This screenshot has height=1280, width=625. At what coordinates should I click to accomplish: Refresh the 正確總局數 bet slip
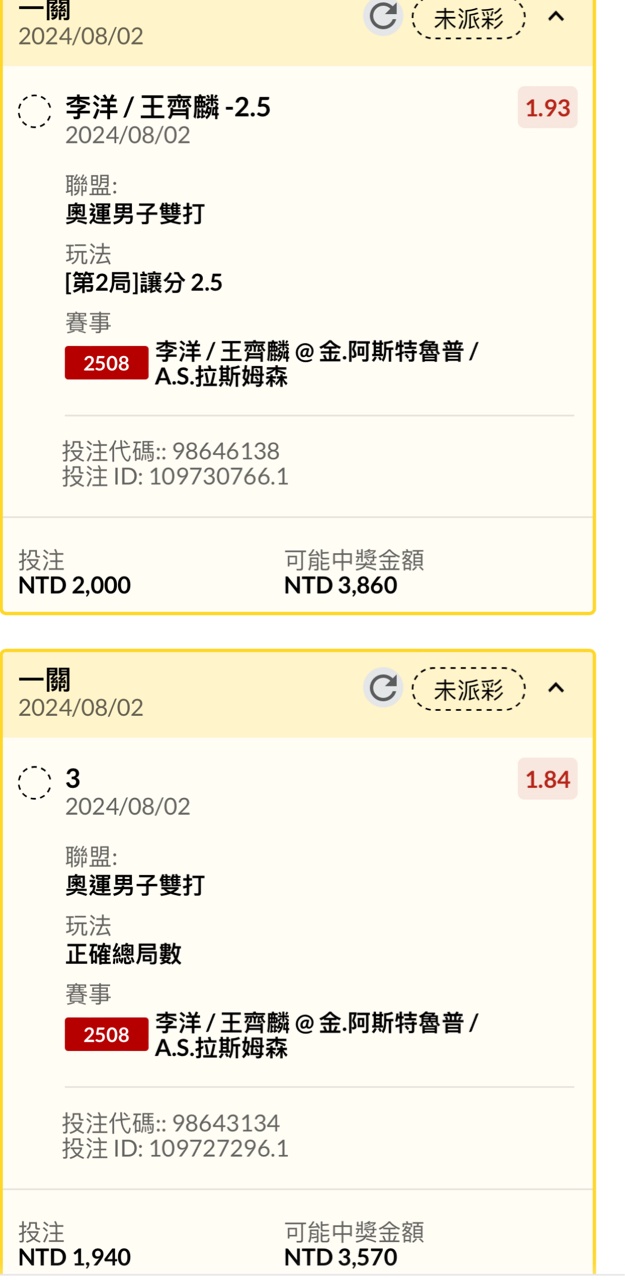pos(382,688)
